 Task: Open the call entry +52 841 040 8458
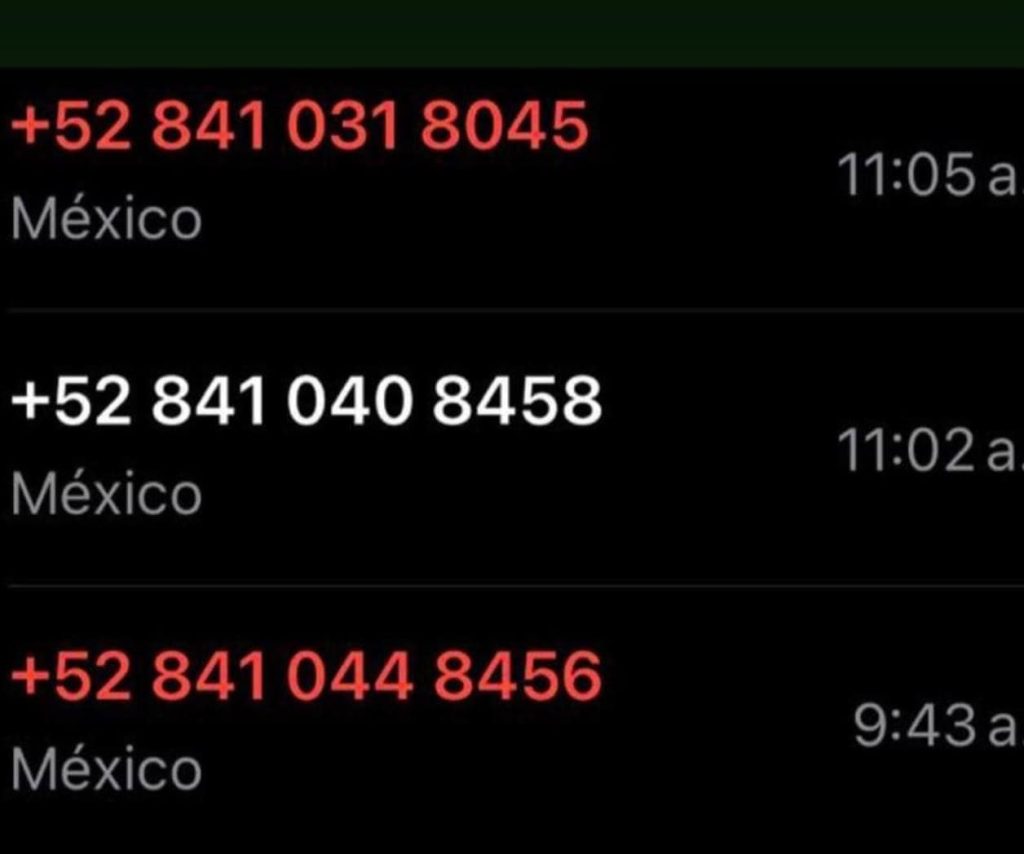tap(306, 403)
